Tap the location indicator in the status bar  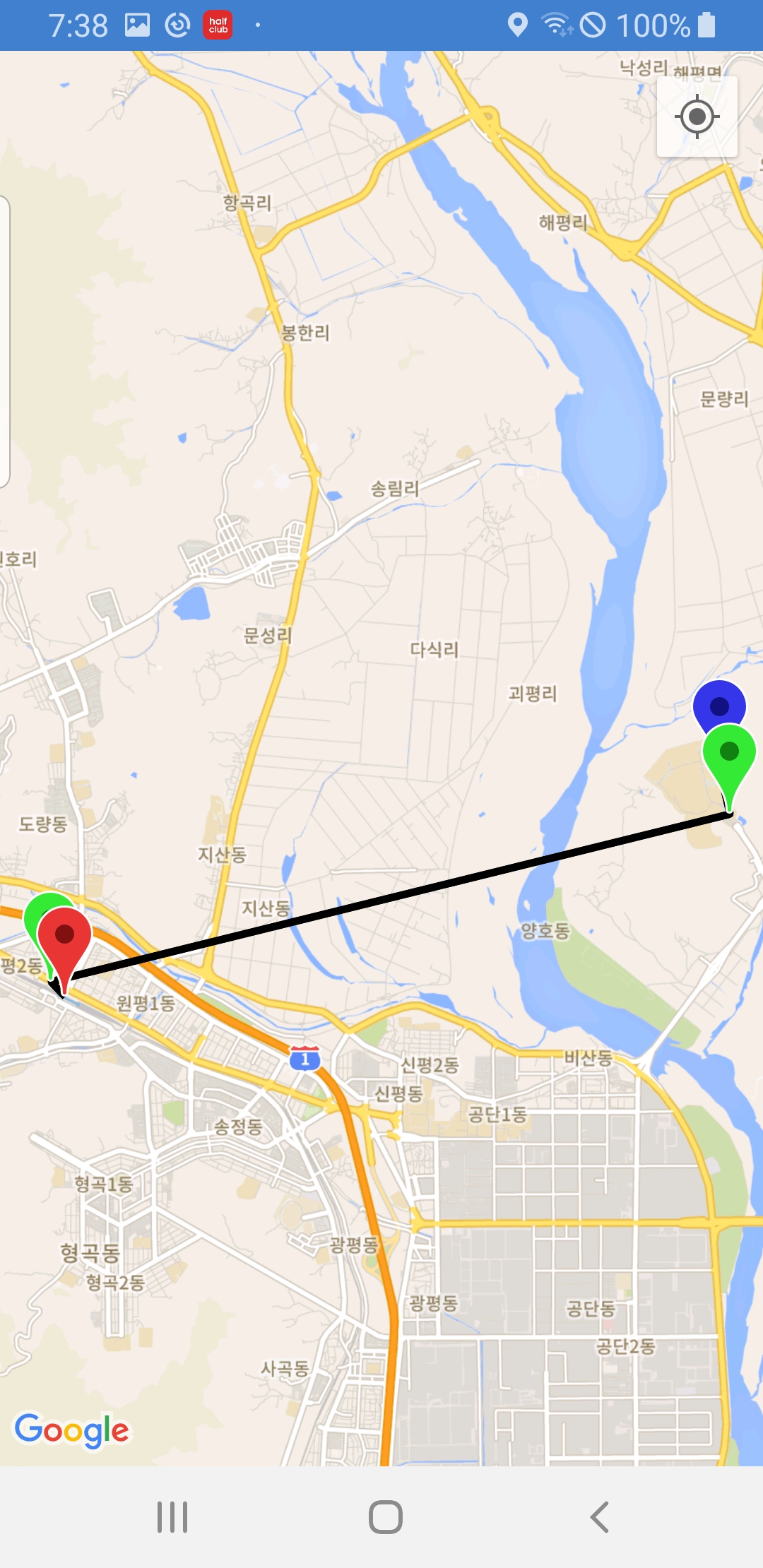[x=520, y=23]
